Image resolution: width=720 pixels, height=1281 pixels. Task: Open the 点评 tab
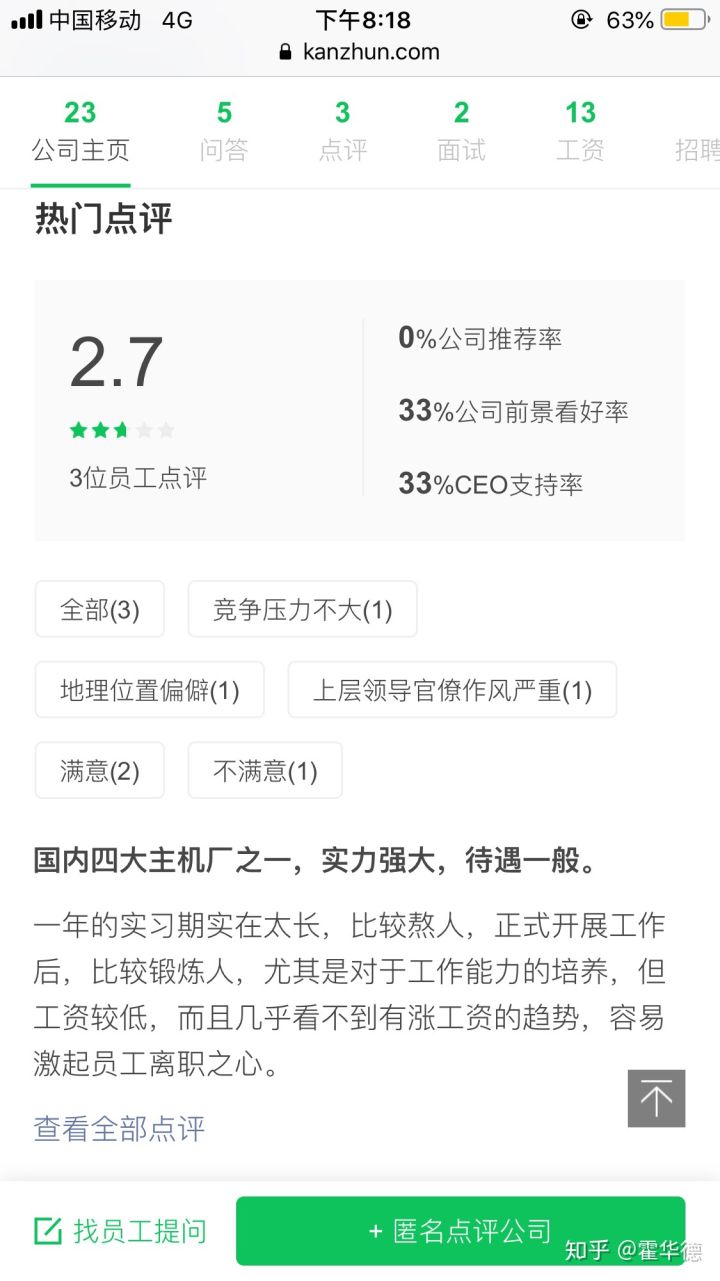(343, 130)
